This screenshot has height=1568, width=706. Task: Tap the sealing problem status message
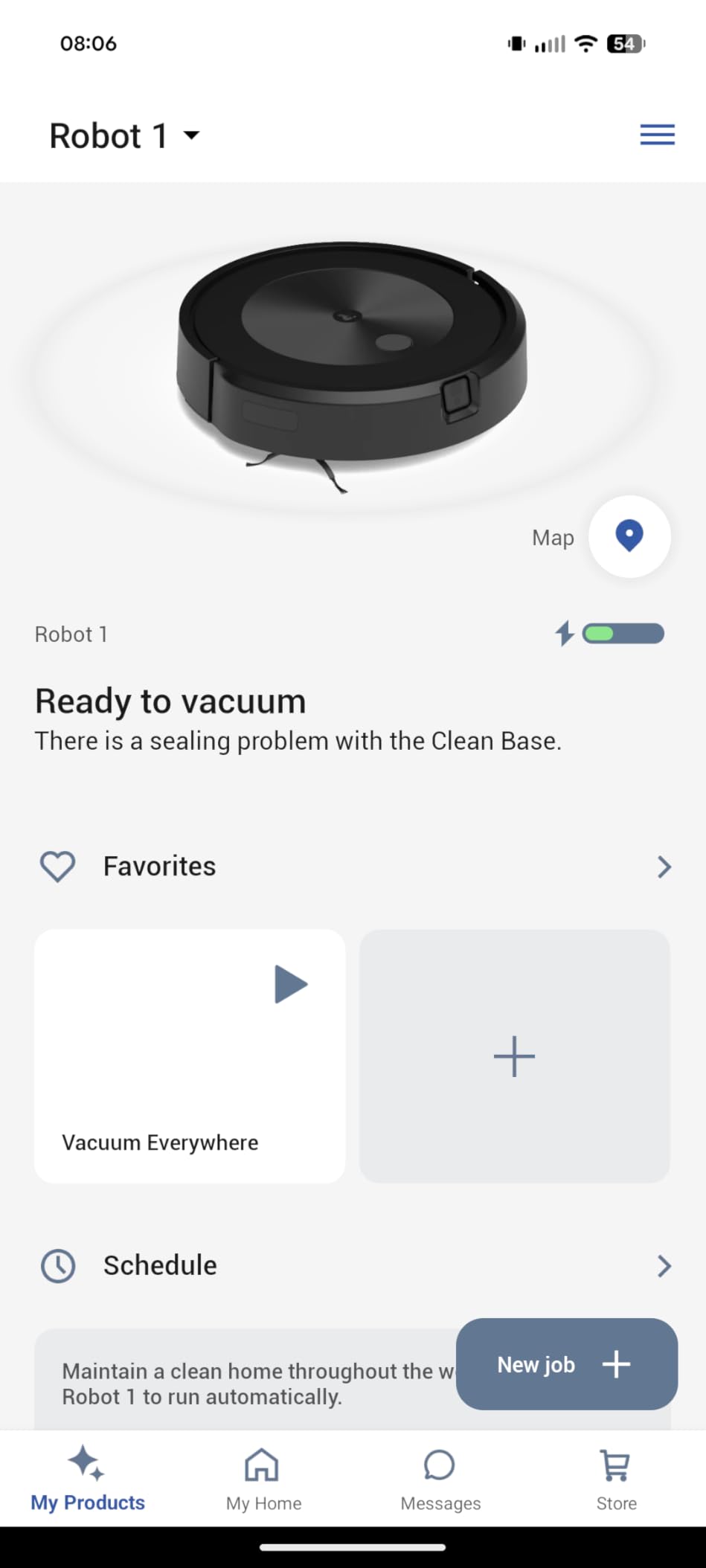[298, 740]
